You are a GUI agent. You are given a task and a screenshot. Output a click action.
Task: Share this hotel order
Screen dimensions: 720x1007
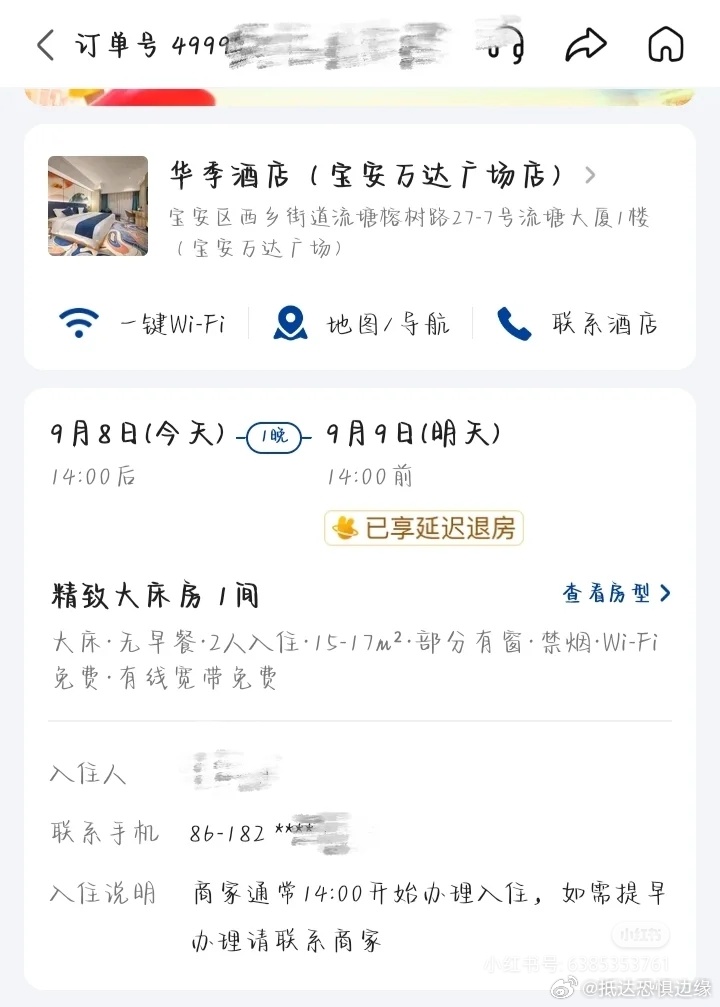pos(586,45)
